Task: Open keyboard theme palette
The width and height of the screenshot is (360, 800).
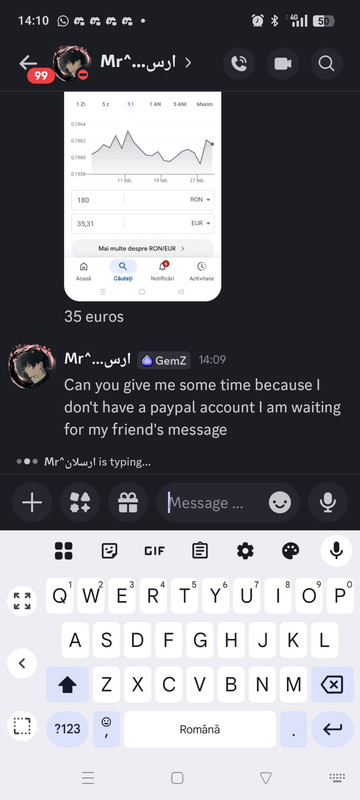Action: (291, 551)
